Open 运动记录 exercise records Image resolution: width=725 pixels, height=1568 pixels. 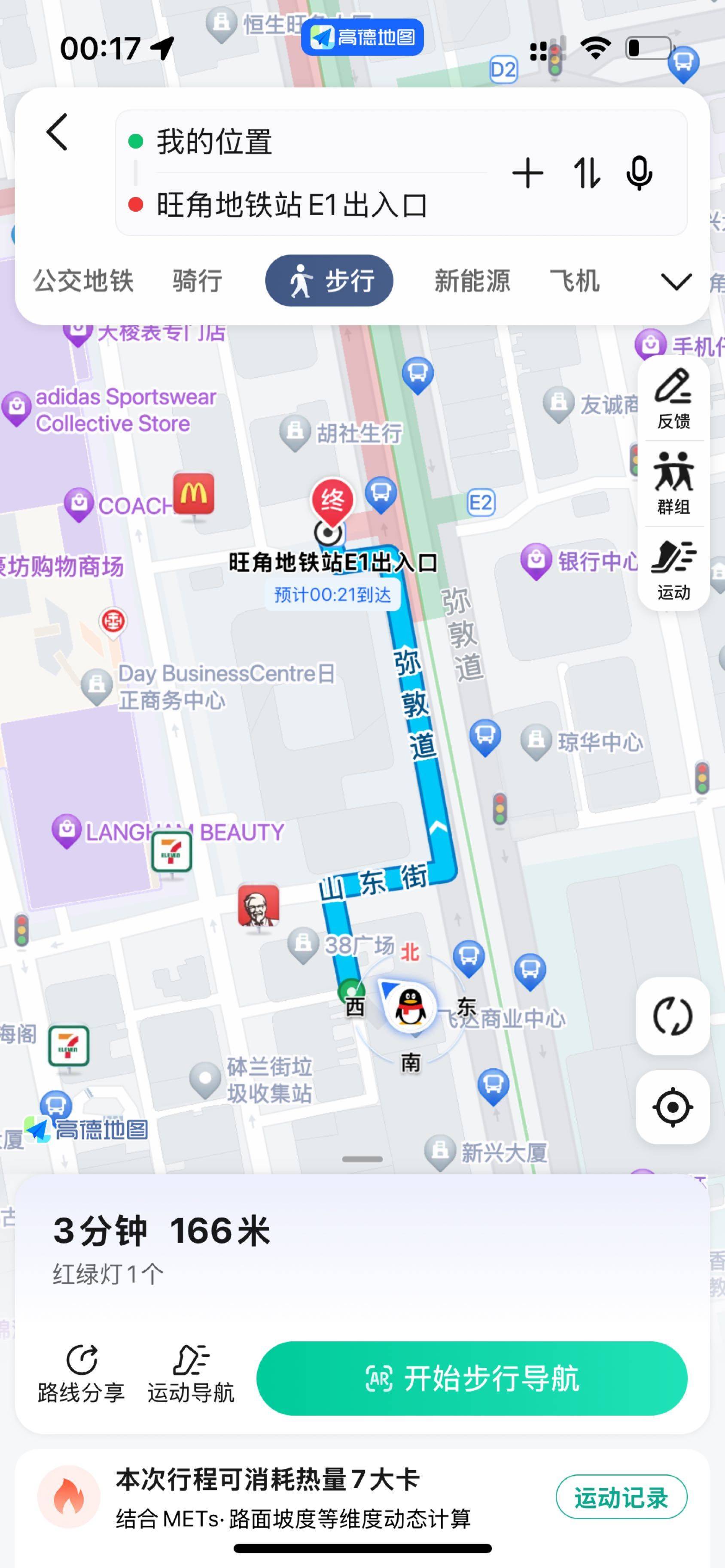tap(621, 1497)
